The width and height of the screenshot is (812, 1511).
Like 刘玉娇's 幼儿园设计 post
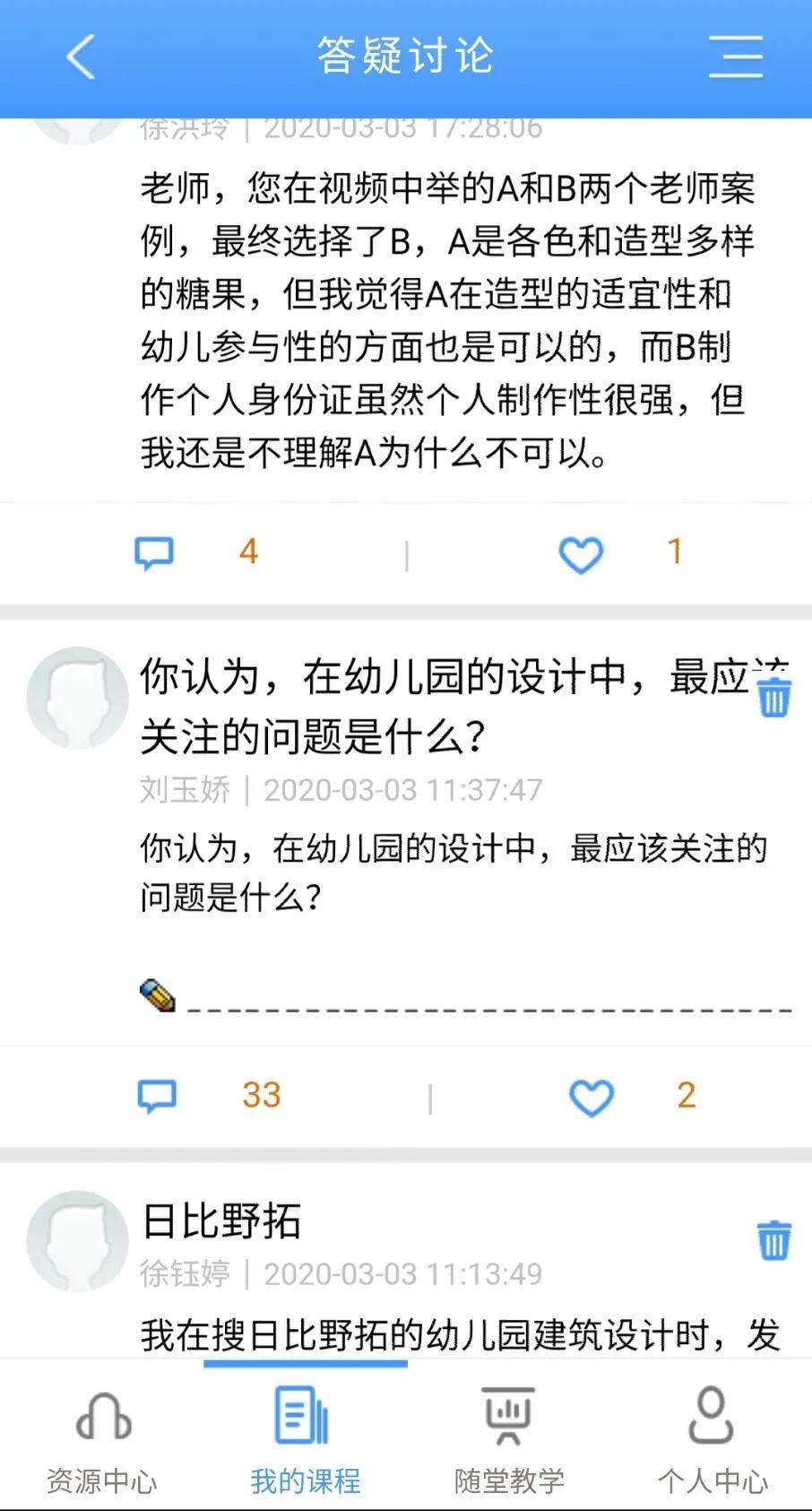click(x=592, y=1097)
